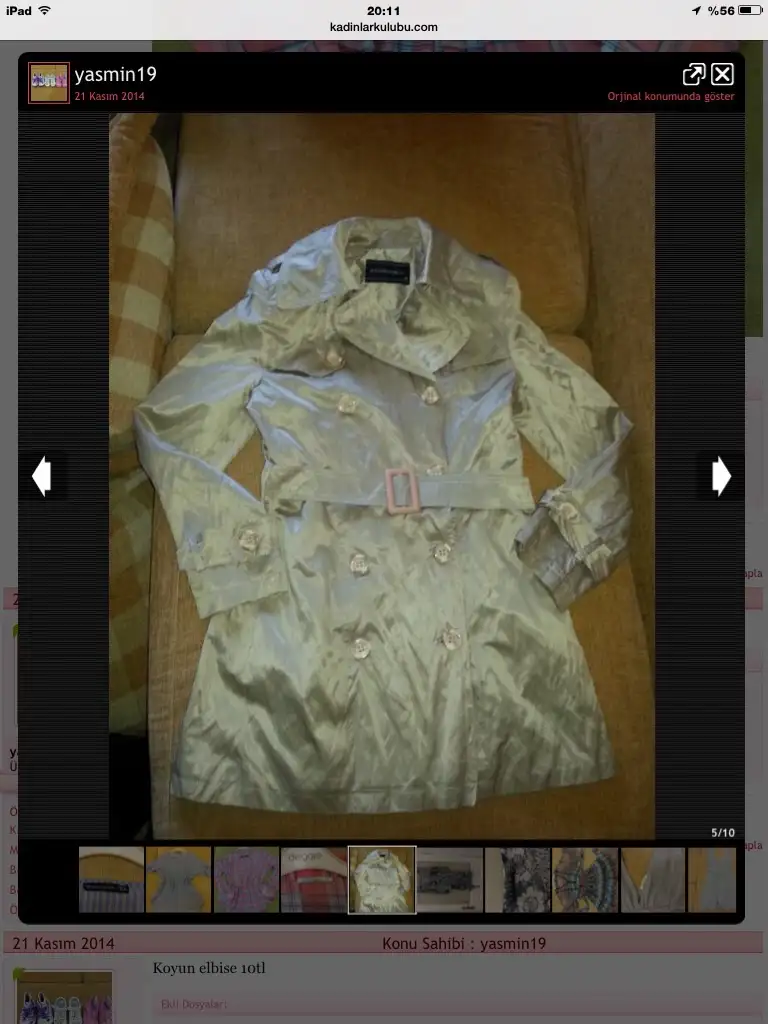View the thumbnail right after the trench coat
The image size is (768, 1024).
point(449,880)
